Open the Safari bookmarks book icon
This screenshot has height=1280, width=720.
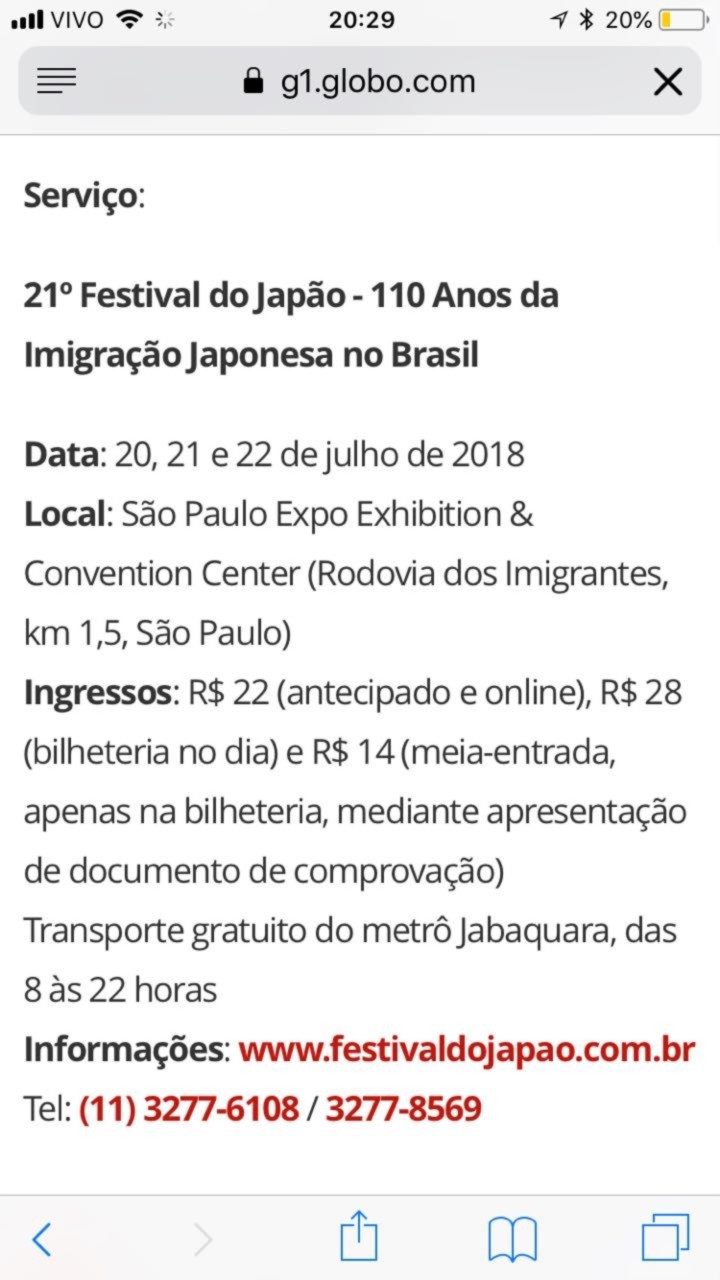coord(512,1240)
